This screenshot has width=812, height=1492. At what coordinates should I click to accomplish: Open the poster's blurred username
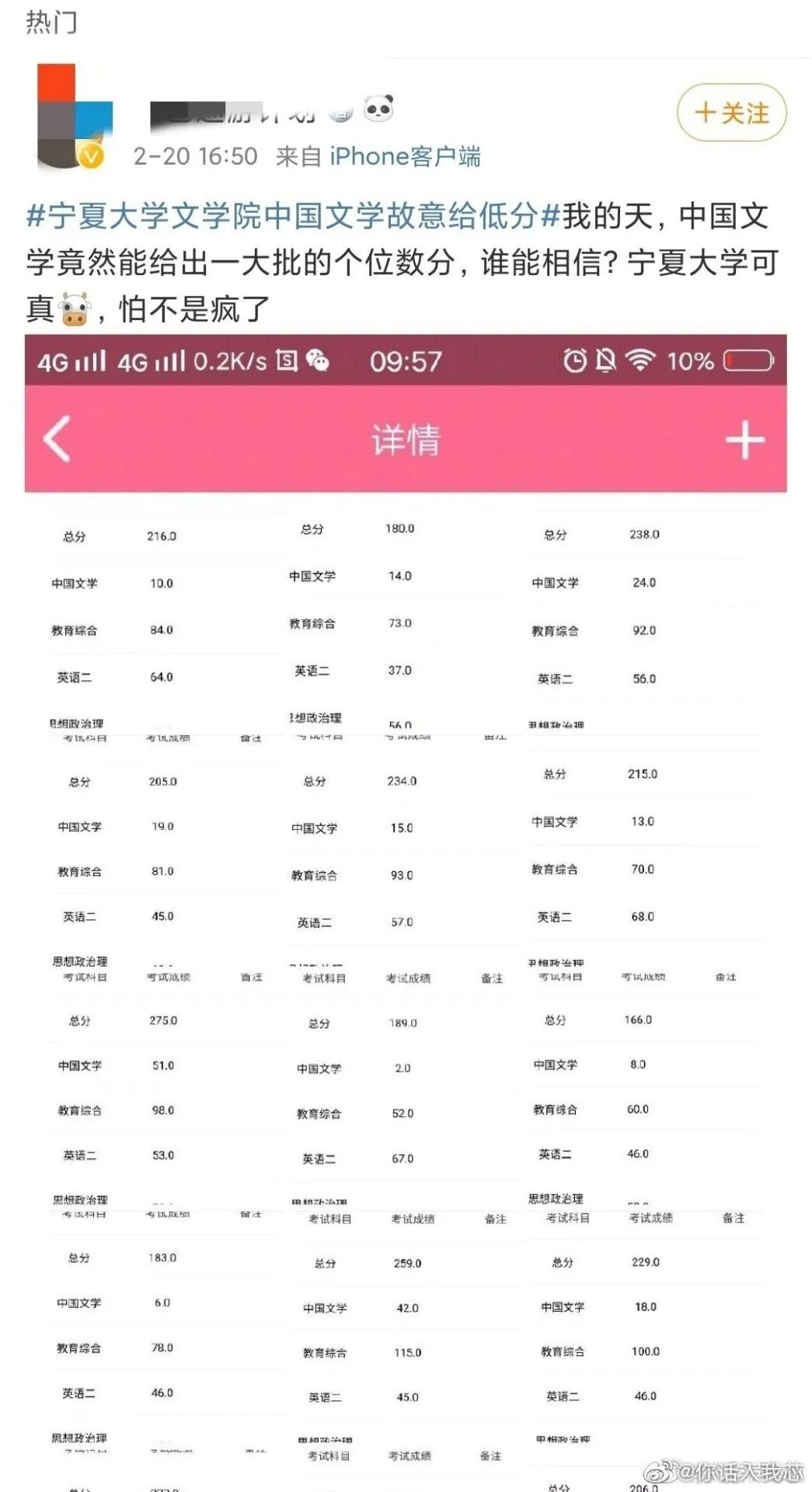233,114
